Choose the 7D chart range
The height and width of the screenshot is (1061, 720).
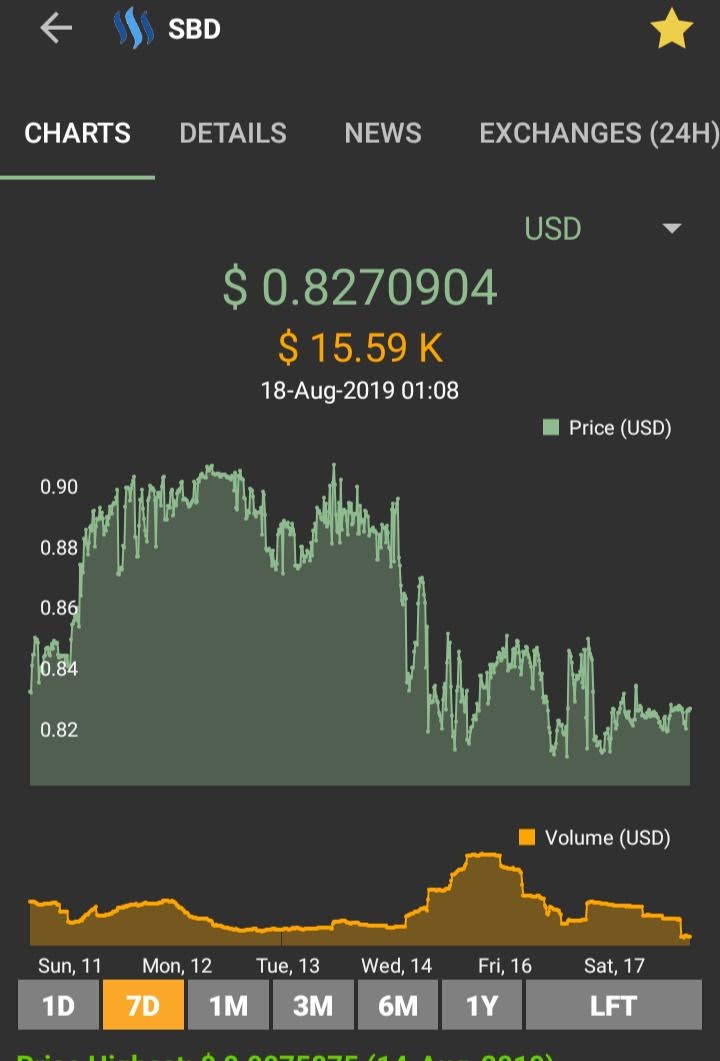coord(143,1005)
